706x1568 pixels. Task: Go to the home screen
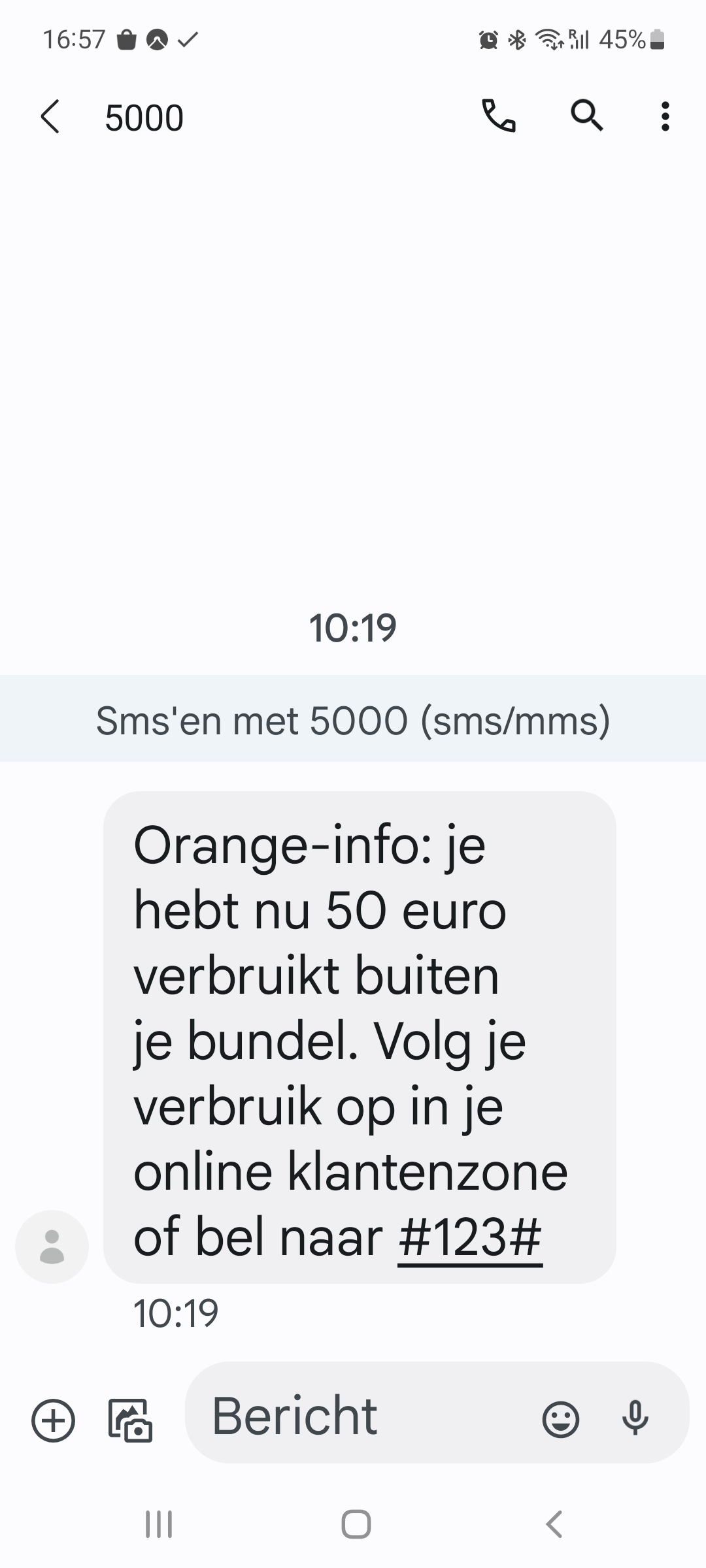[356, 1524]
